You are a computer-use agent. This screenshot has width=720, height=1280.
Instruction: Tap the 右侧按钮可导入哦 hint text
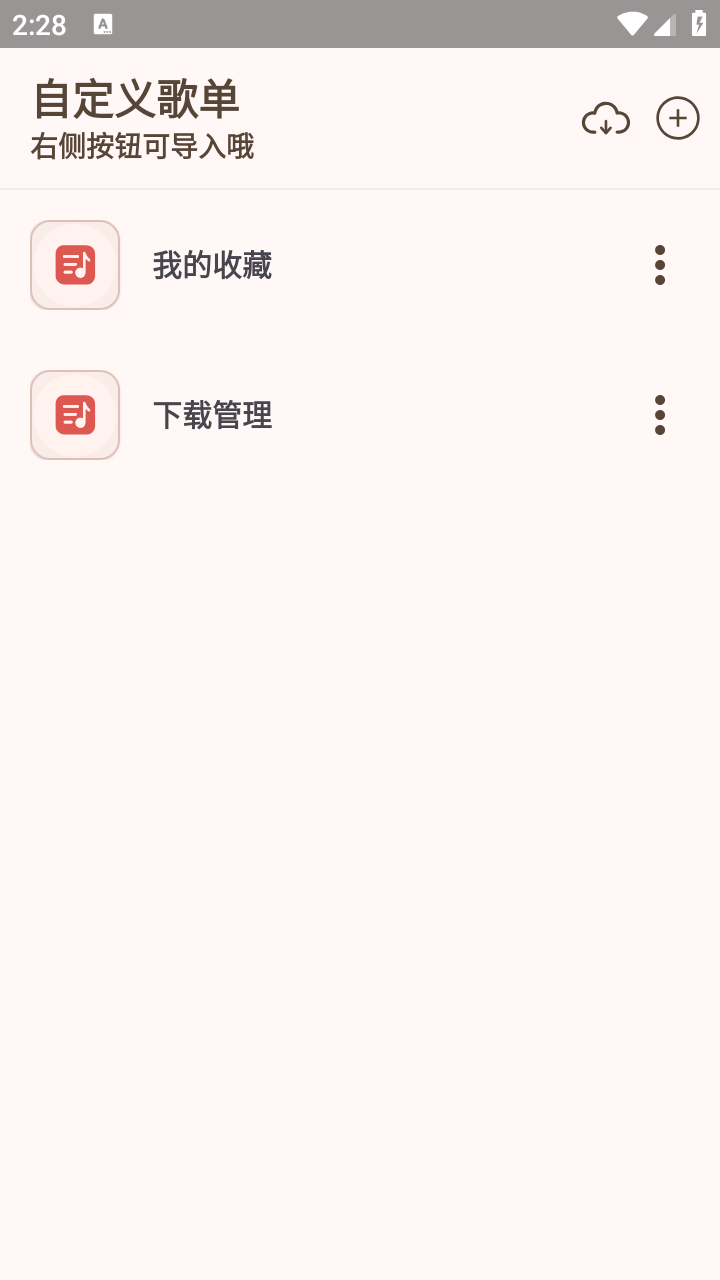coord(142,147)
